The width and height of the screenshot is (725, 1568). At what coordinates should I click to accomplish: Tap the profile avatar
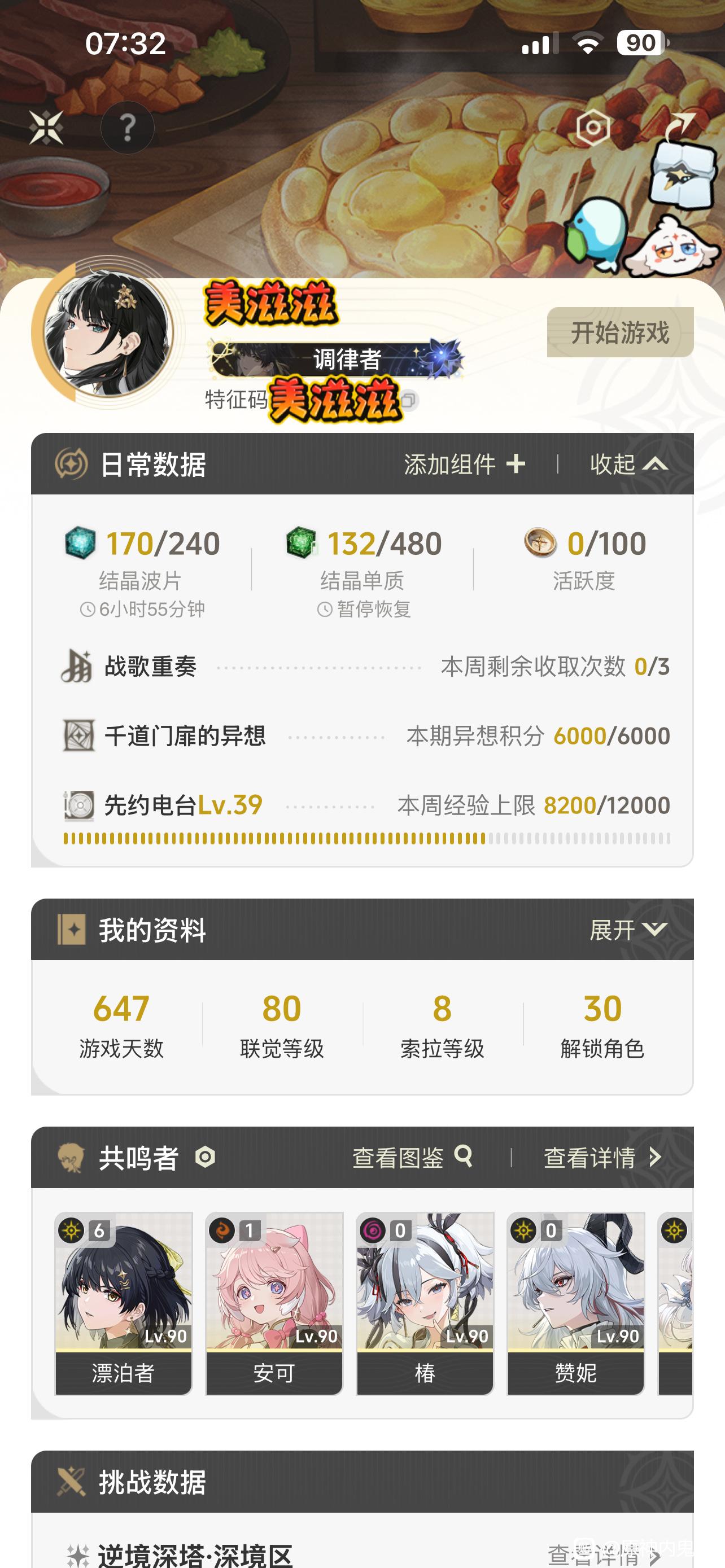[x=108, y=333]
